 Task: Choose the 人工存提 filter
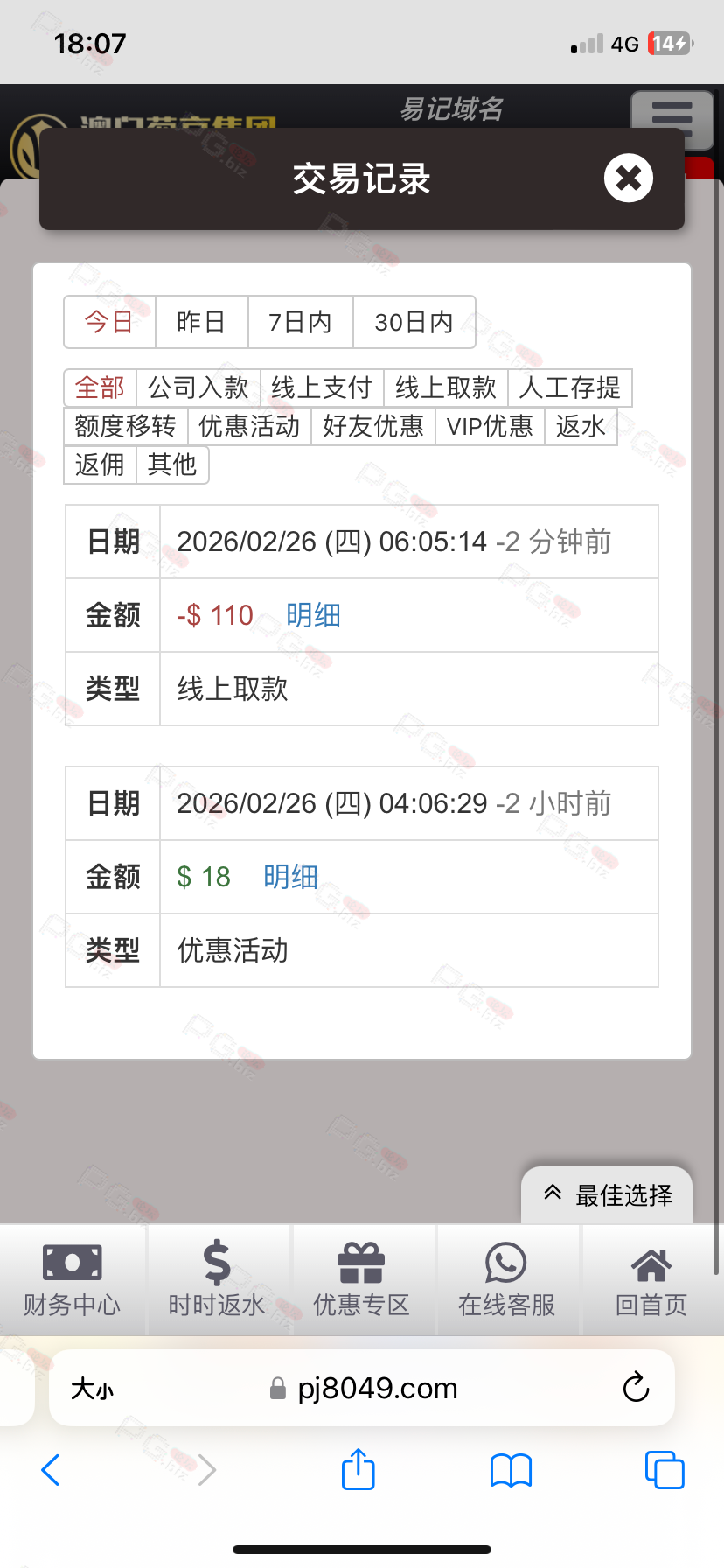pyautogui.click(x=570, y=388)
